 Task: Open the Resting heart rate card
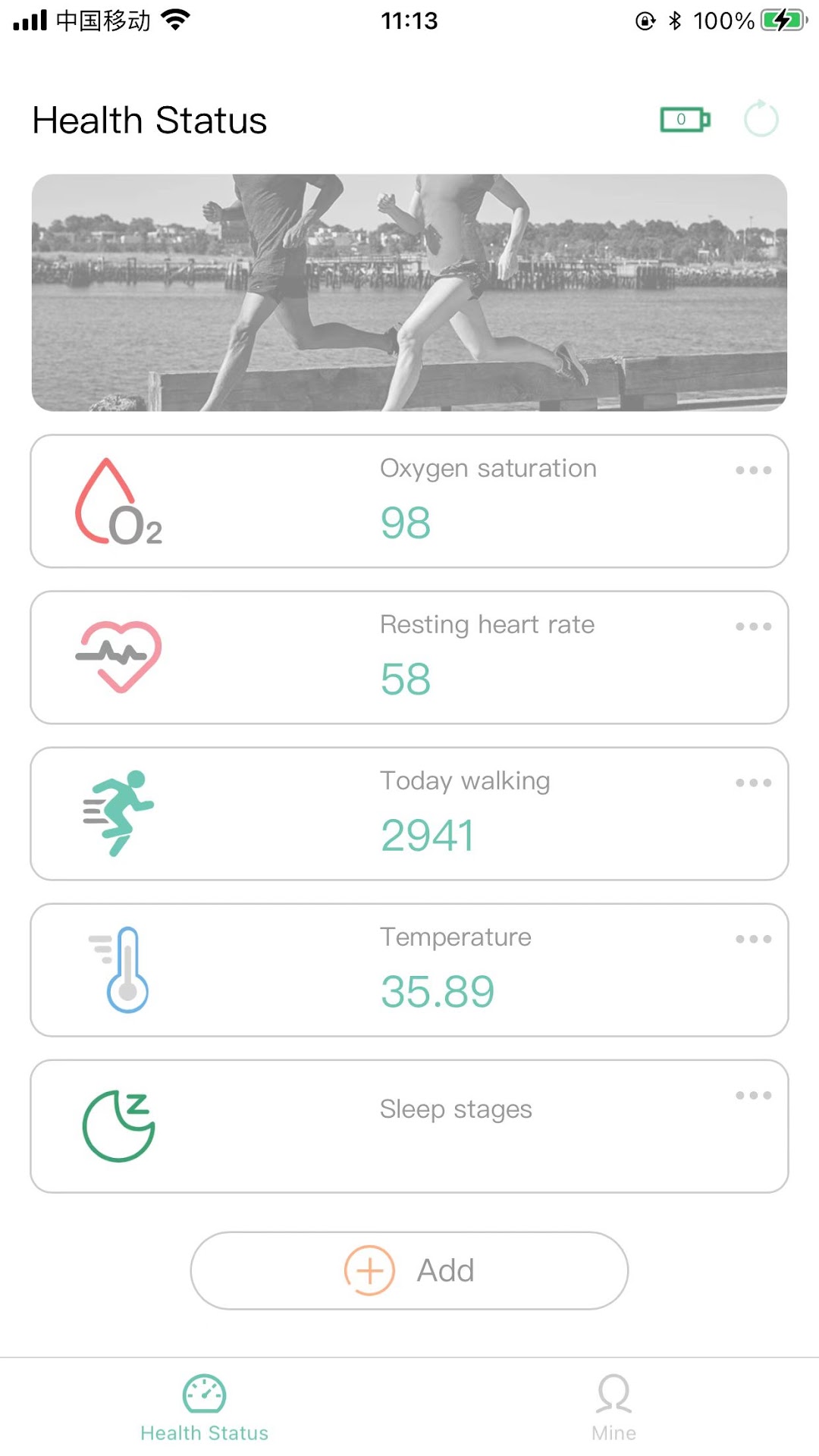[409, 657]
